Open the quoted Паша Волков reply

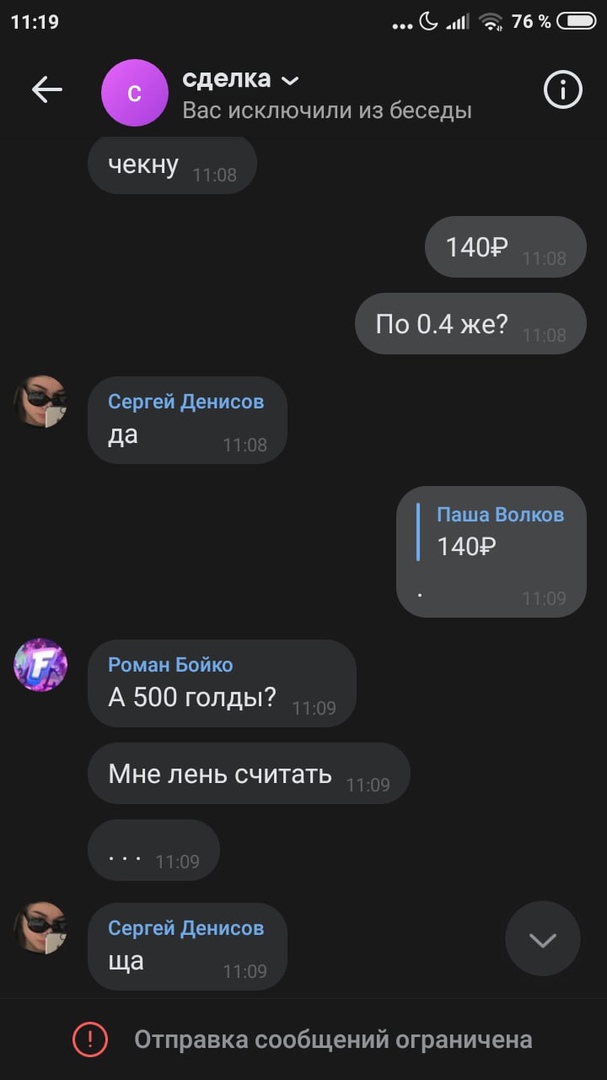[498, 531]
